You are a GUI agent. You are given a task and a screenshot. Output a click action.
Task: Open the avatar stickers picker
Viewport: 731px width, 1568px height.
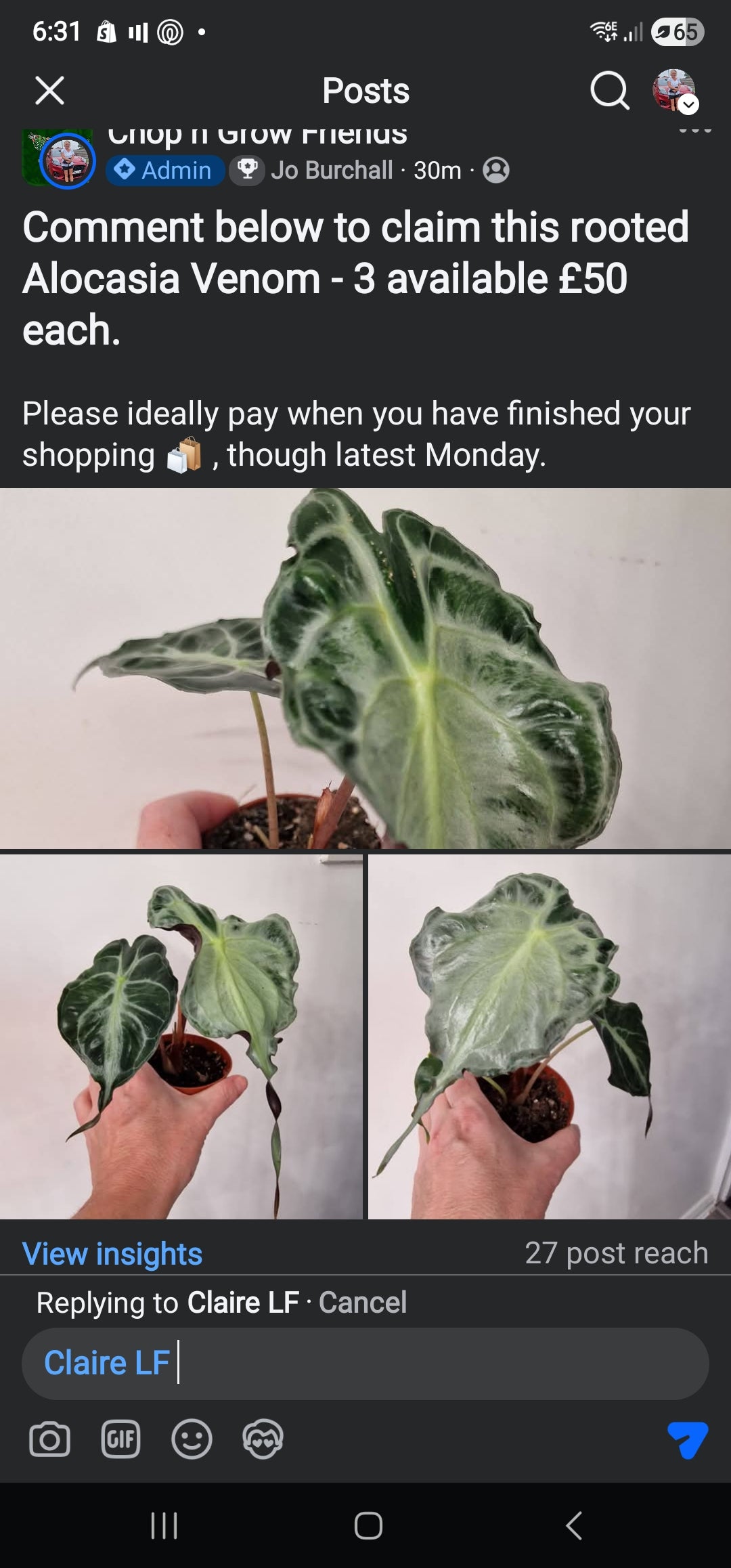coord(263,1439)
